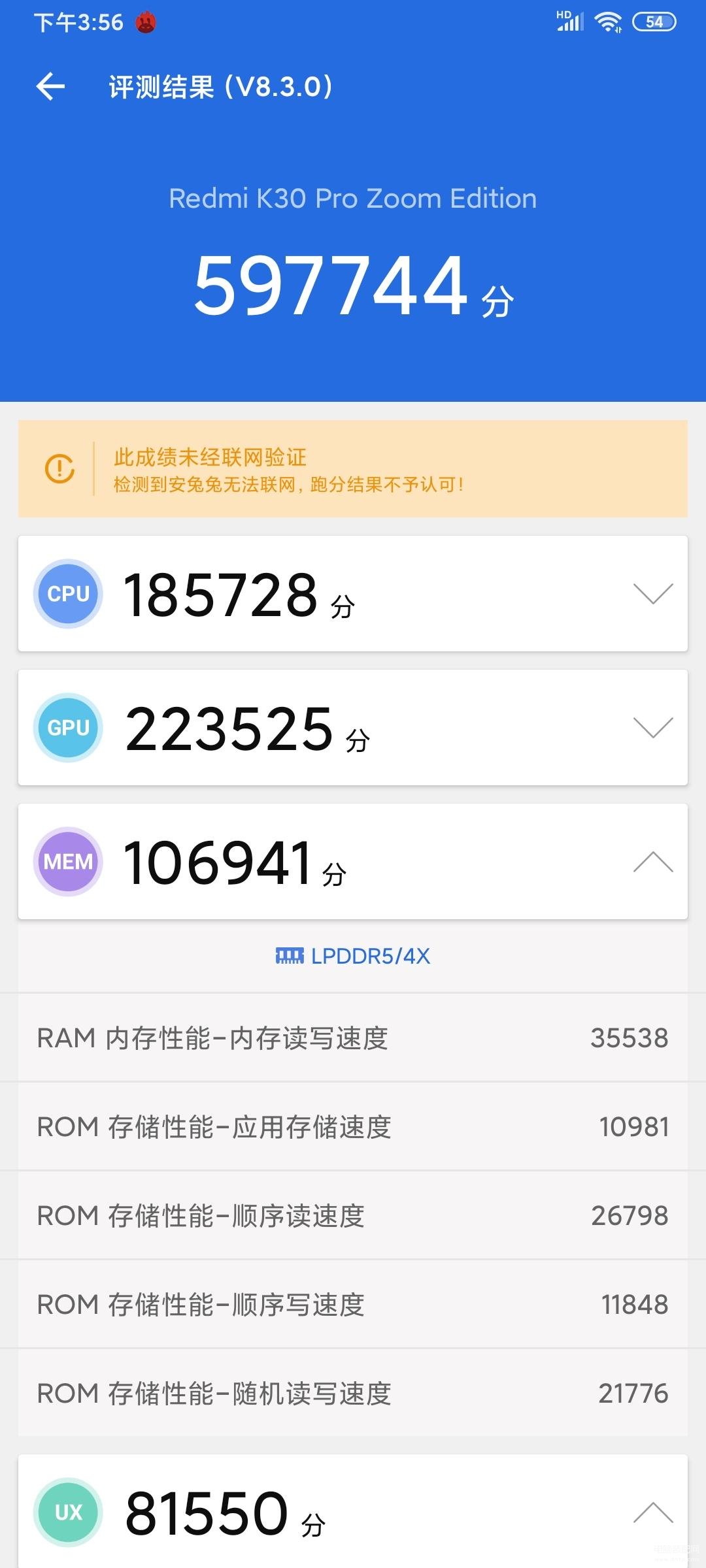This screenshot has height=1568, width=706.
Task: Collapse the MEM score section
Action: coord(653,861)
